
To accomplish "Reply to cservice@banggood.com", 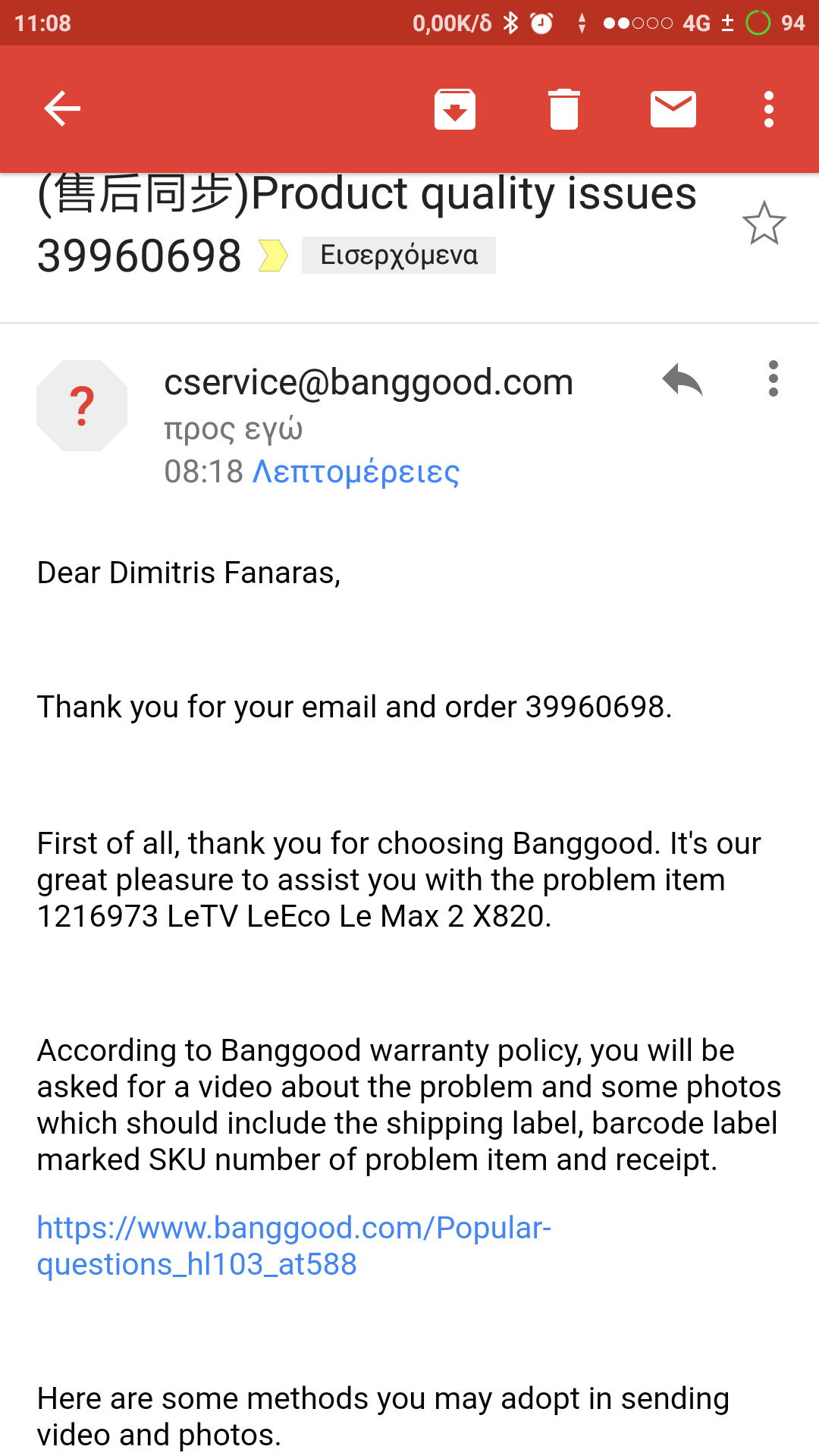I will click(682, 379).
